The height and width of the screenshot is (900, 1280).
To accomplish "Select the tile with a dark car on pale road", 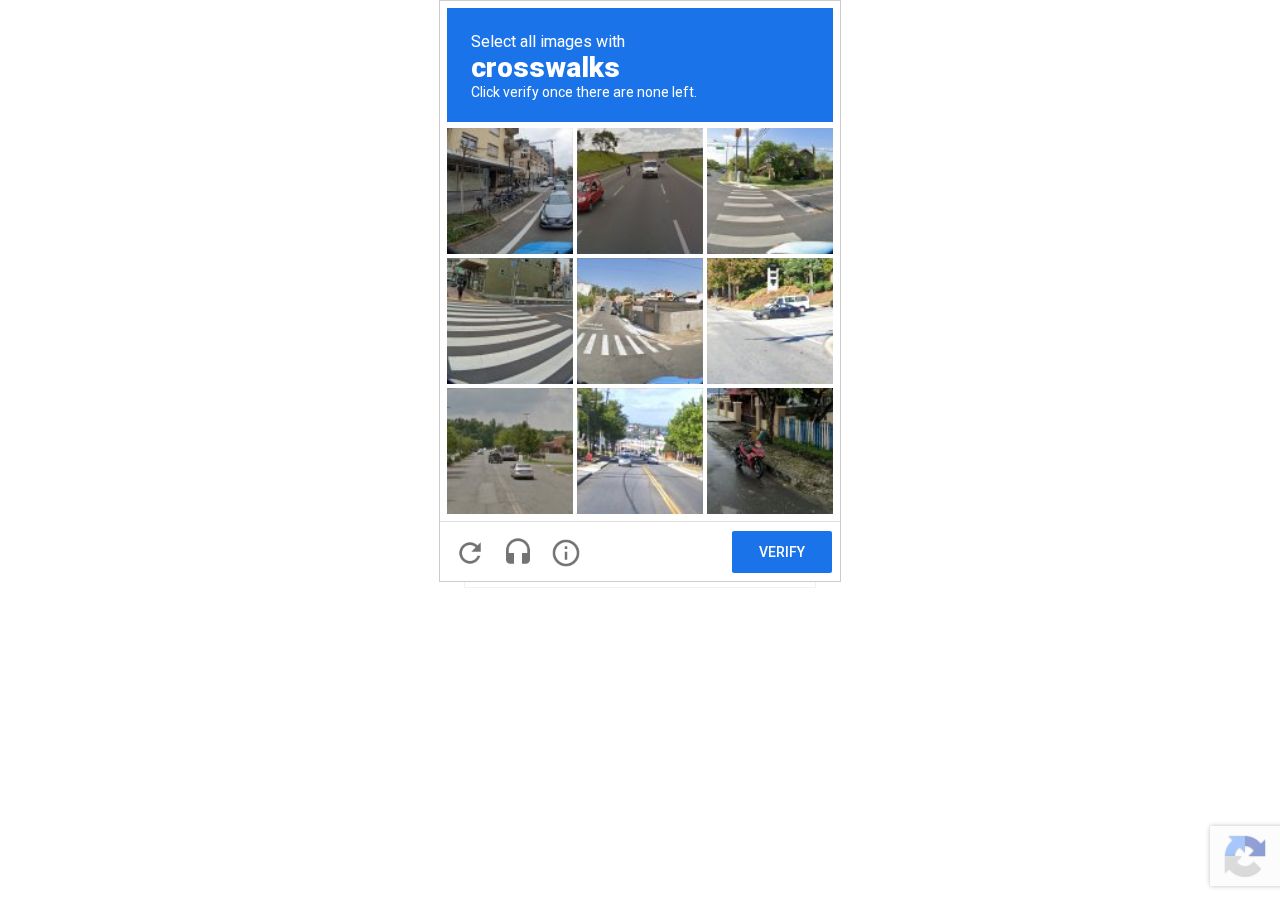I will (770, 321).
